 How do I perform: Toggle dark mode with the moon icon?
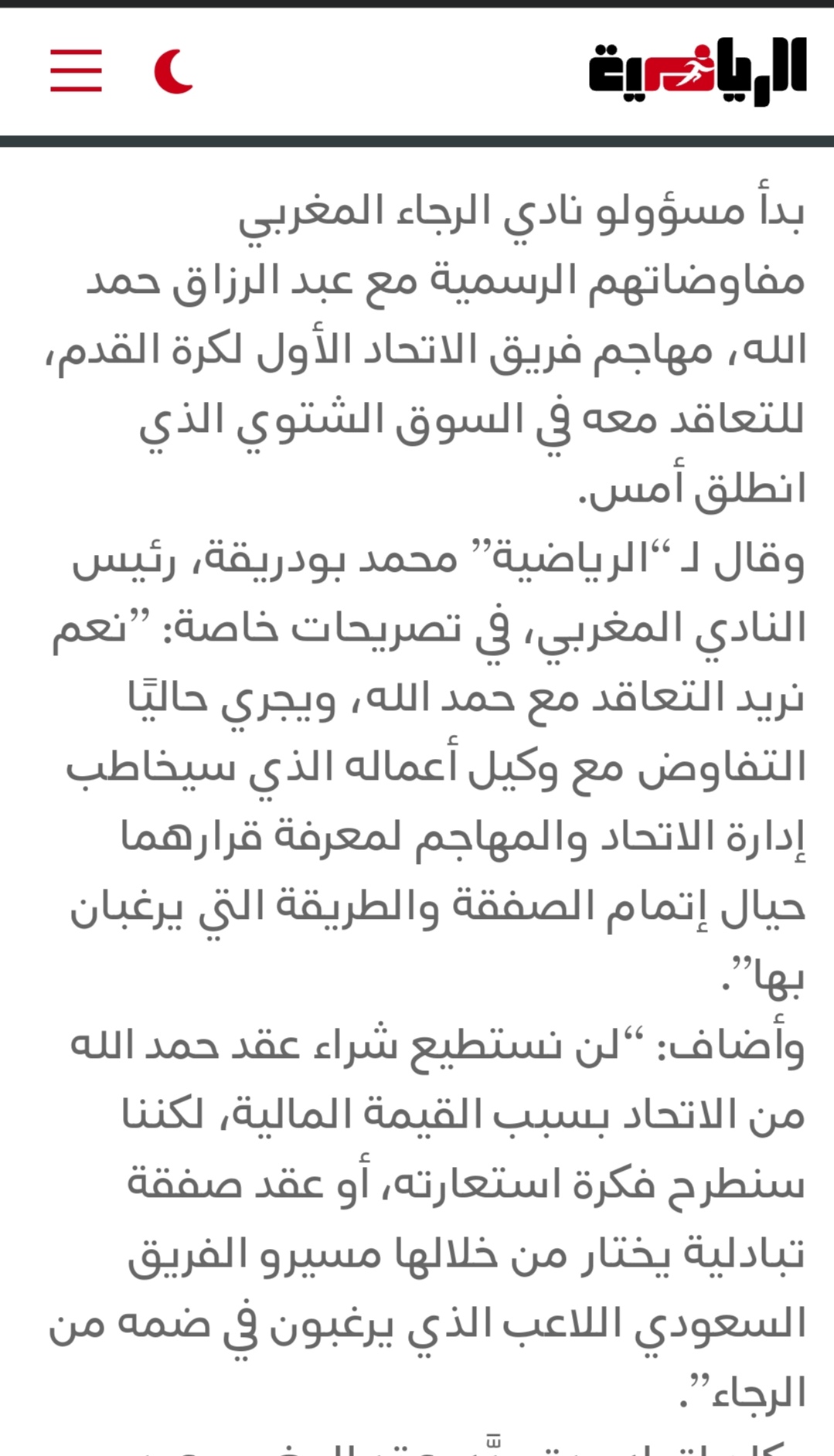click(174, 71)
